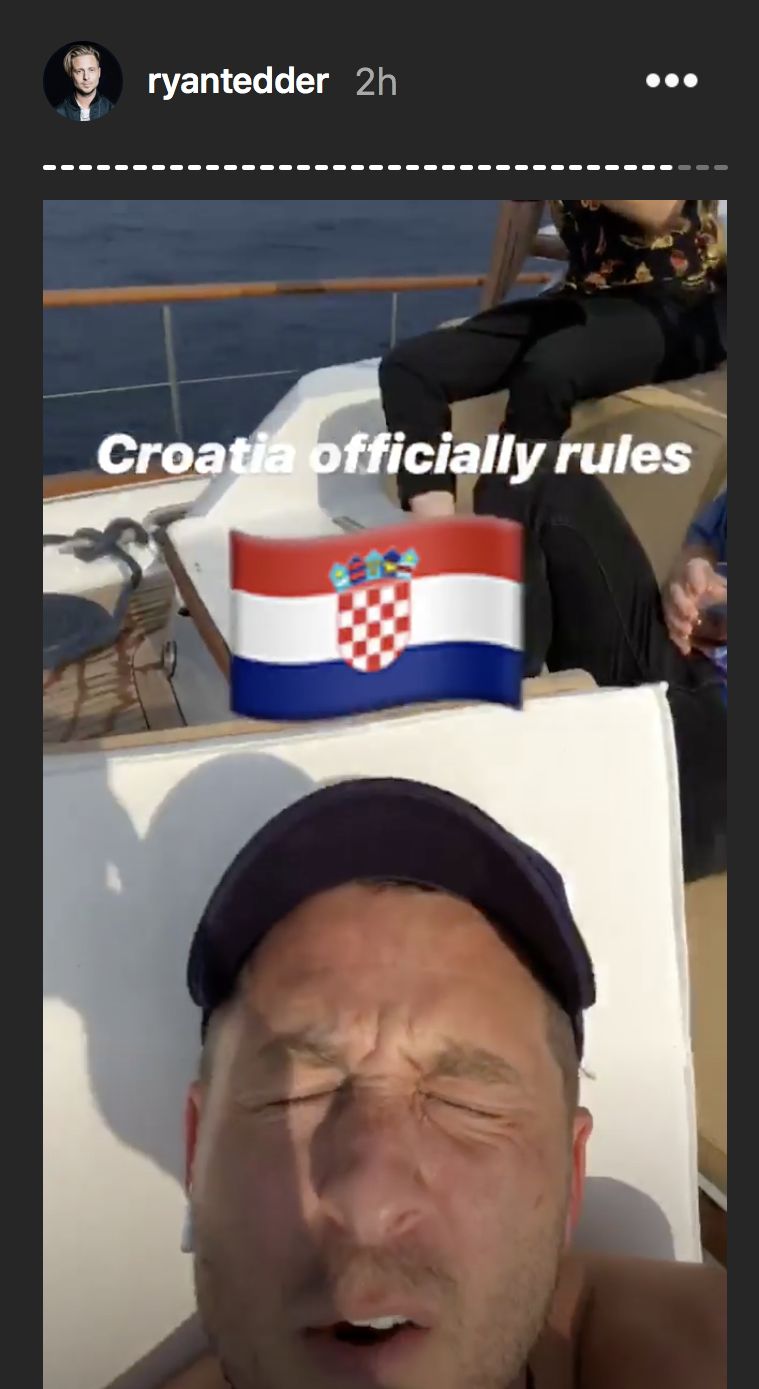Open the three-dot story options menu
This screenshot has height=1389, width=759.
click(671, 81)
